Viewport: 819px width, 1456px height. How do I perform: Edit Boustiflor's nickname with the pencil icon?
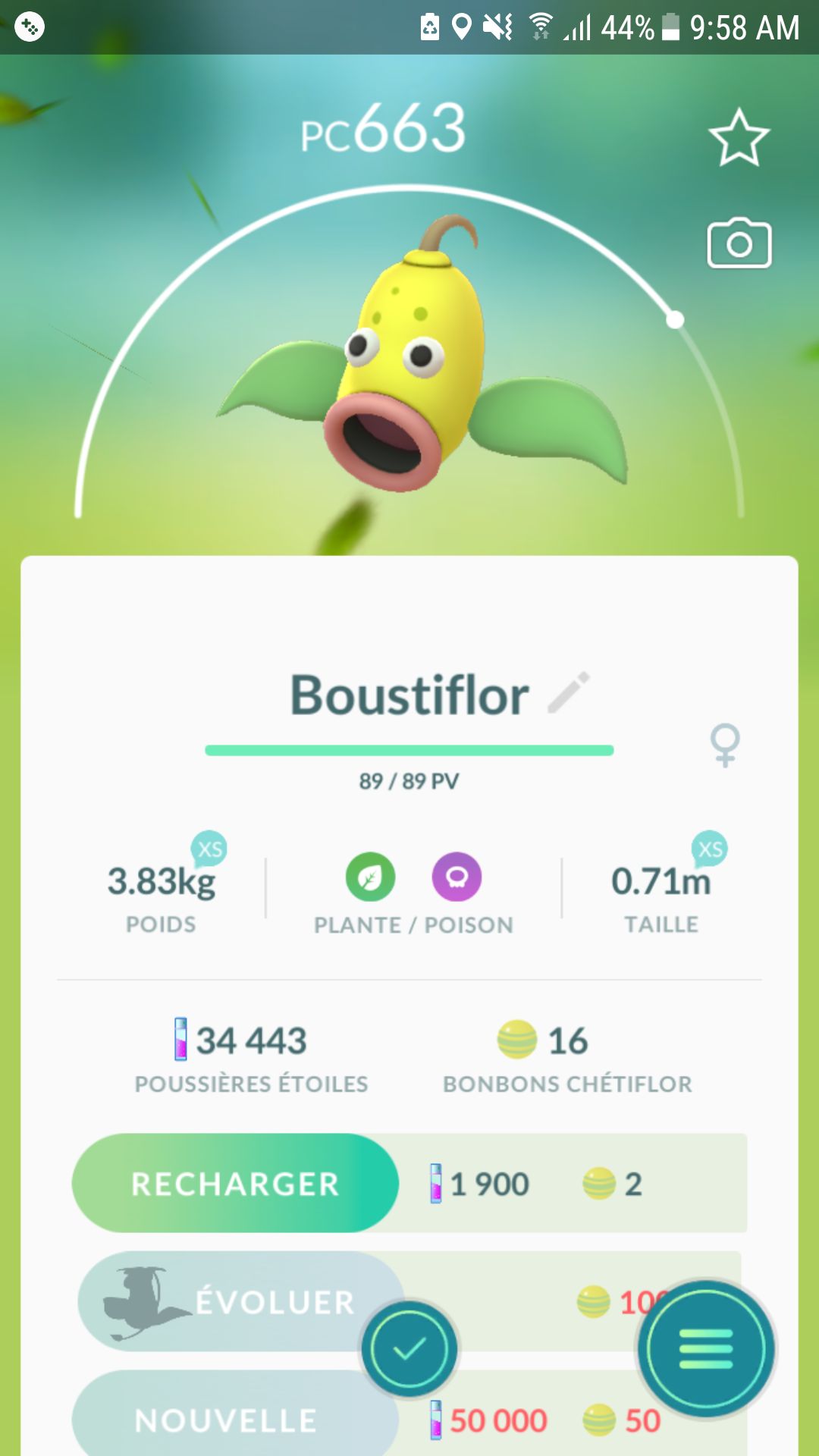click(568, 692)
